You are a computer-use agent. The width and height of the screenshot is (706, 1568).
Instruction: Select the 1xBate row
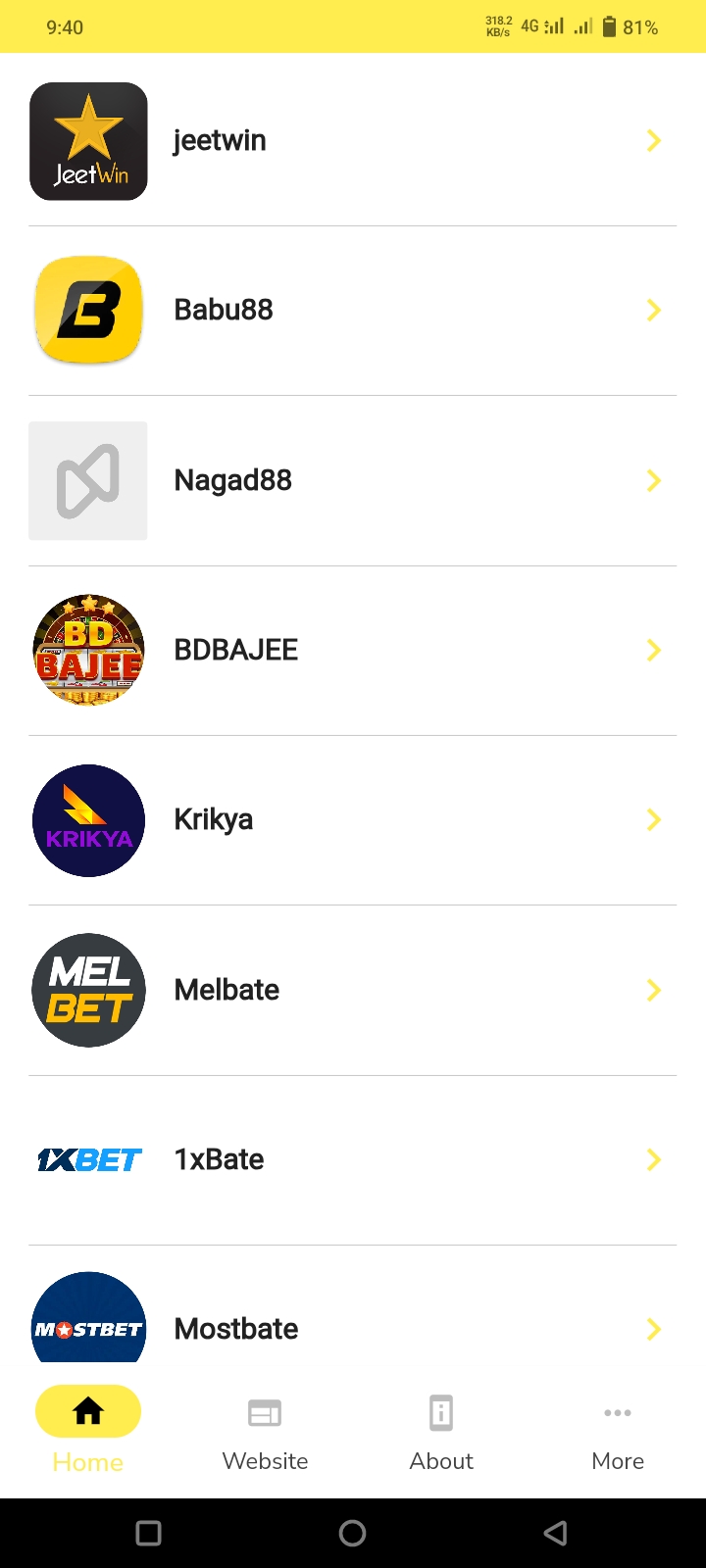tap(353, 1159)
